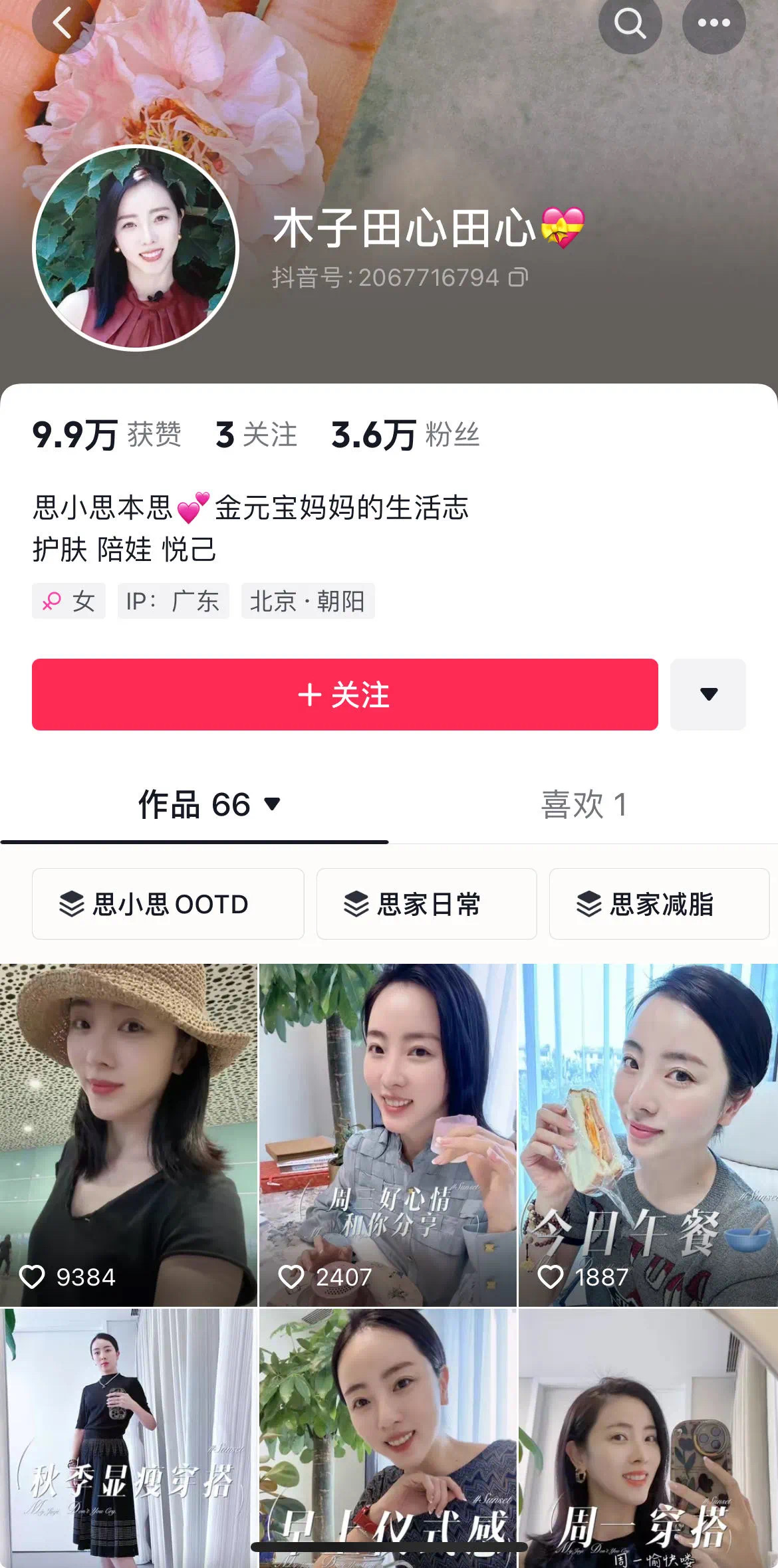Image resolution: width=778 pixels, height=1568 pixels.
Task: Open search on this profile
Action: coord(630,23)
